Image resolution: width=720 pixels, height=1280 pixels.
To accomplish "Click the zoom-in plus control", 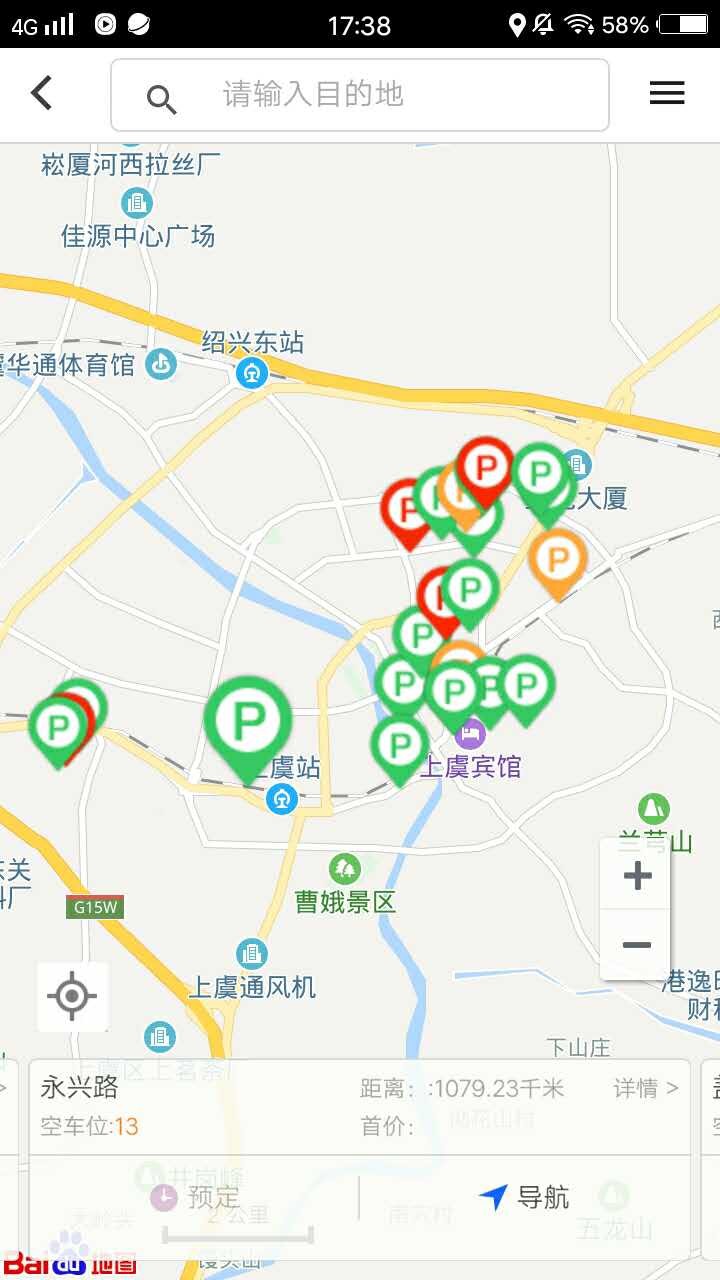I will click(635, 876).
